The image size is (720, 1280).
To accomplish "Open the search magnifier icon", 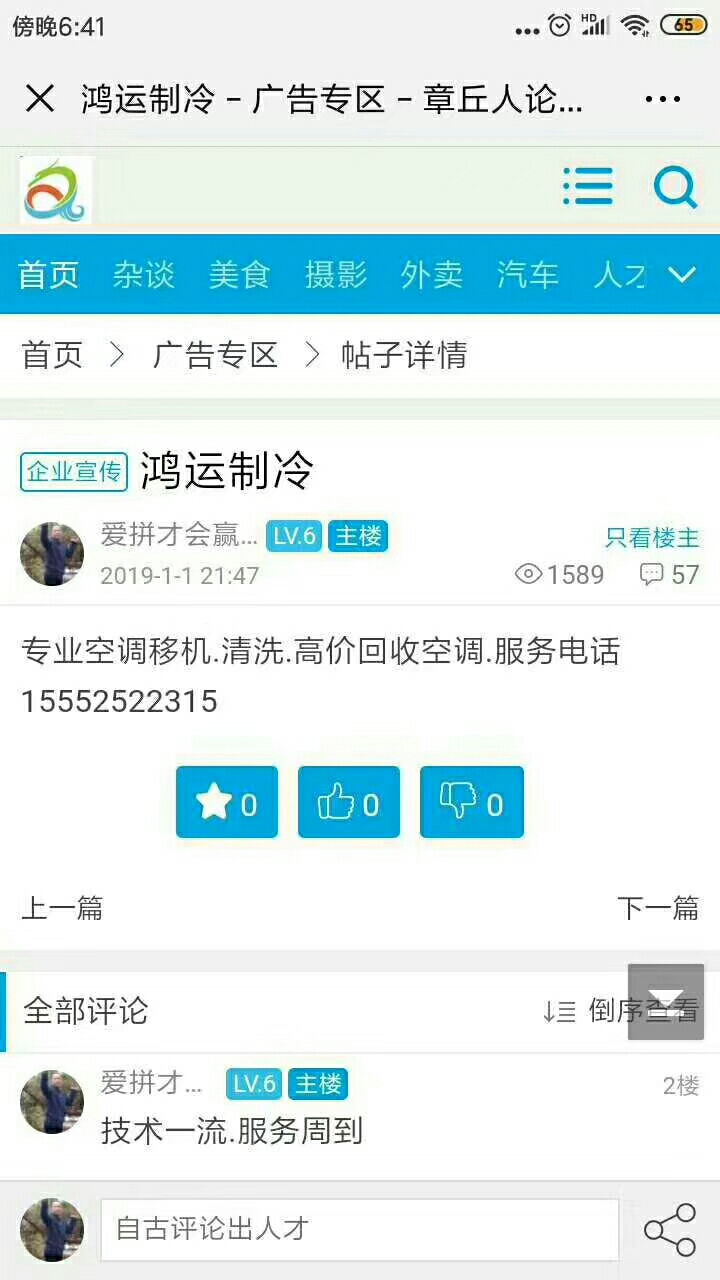I will 675,187.
